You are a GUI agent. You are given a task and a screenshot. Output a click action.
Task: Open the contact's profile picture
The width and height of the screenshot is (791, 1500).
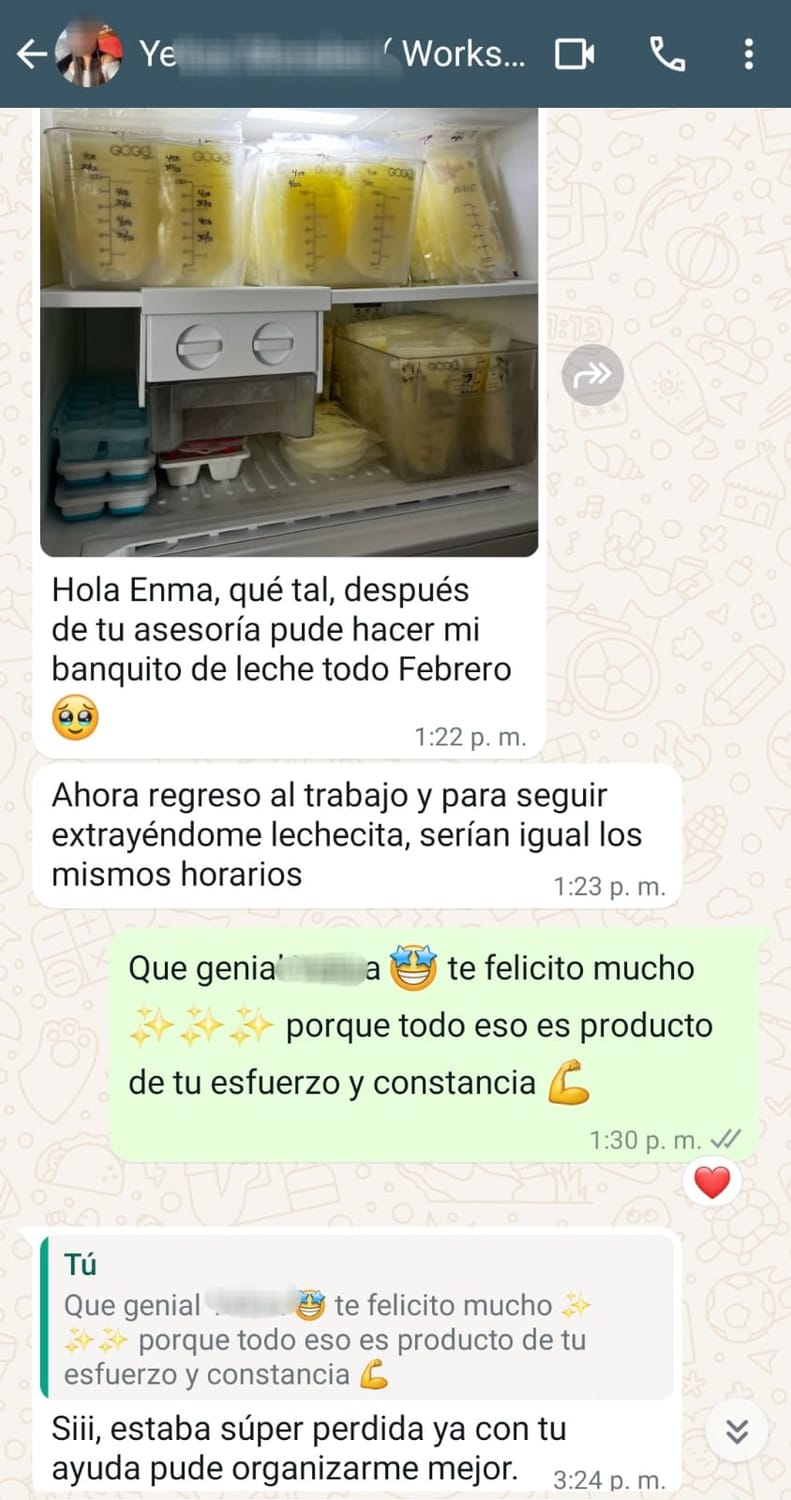(x=90, y=54)
